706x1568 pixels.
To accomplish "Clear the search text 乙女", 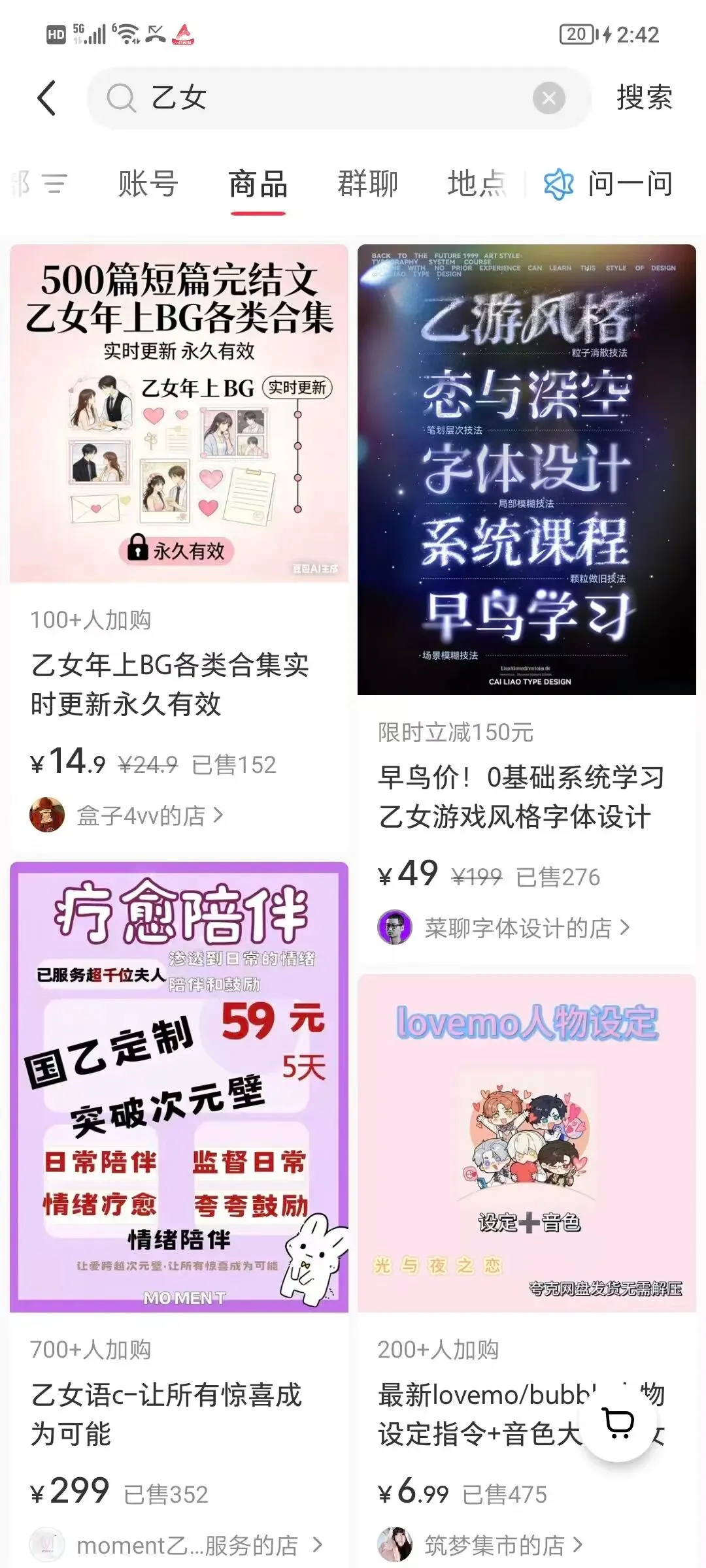I will coord(548,98).
